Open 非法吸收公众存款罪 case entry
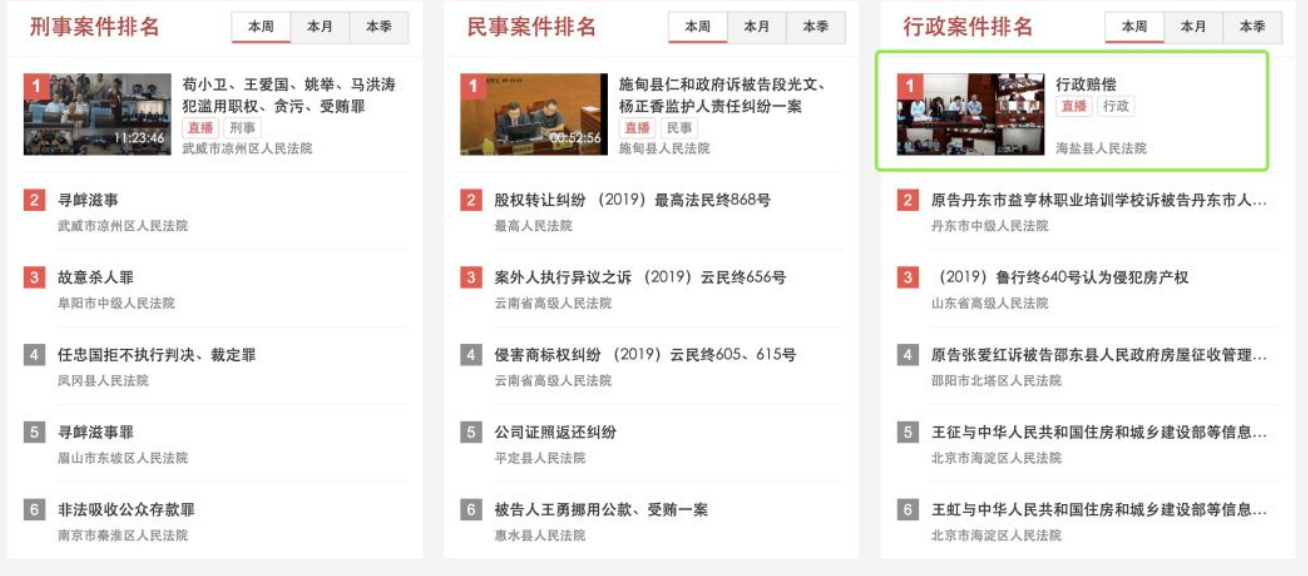This screenshot has width=1308, height=576. 126,510
